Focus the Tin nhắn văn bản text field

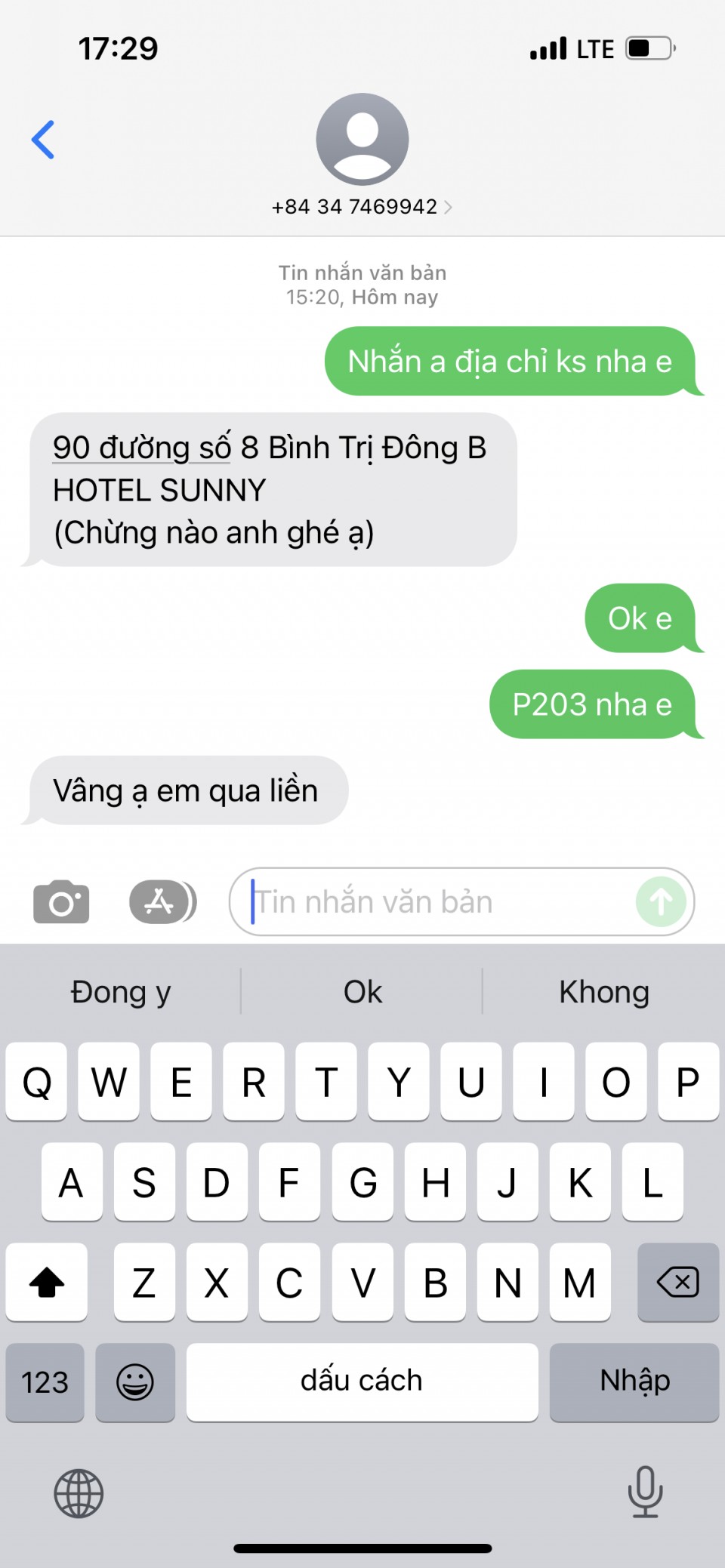click(x=438, y=901)
